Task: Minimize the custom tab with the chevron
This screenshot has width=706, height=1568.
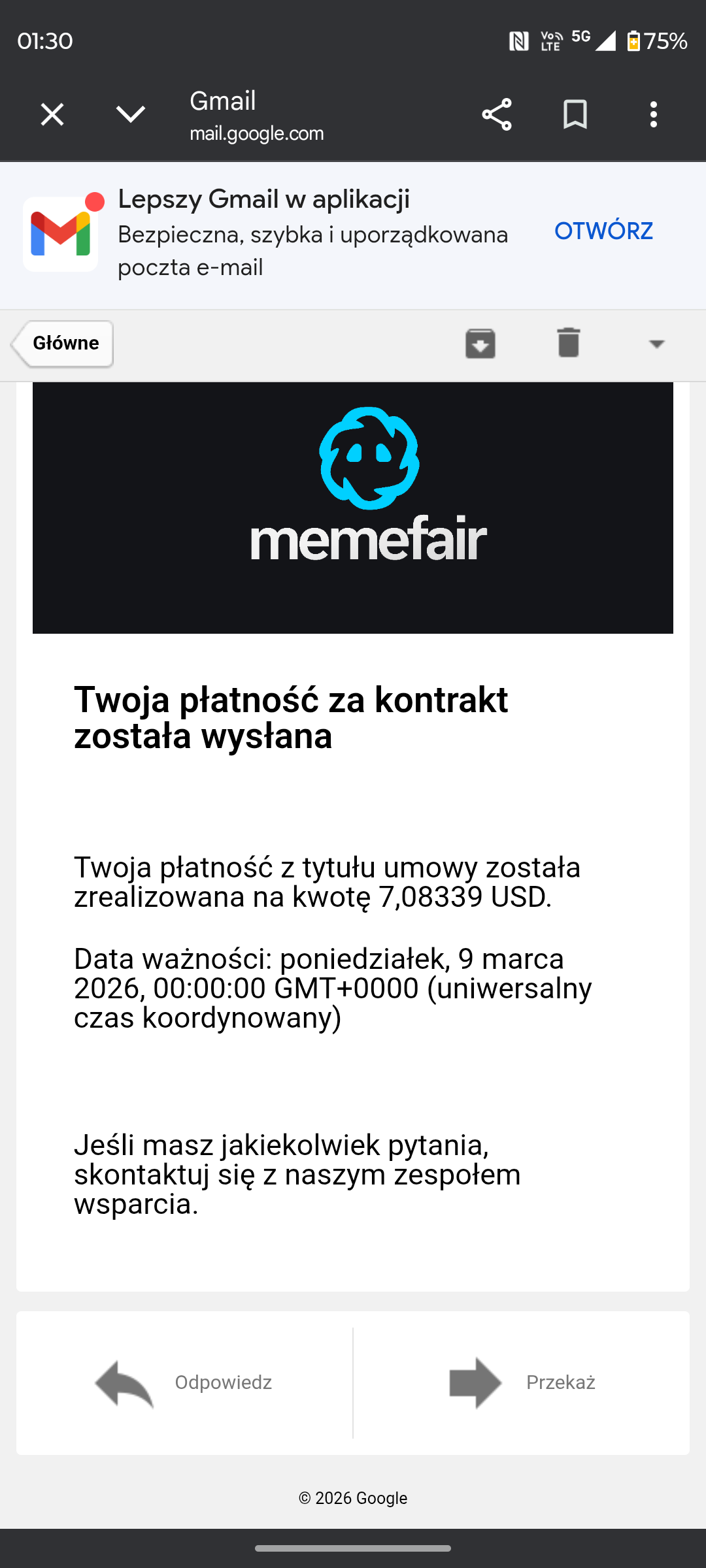Action: [131, 115]
